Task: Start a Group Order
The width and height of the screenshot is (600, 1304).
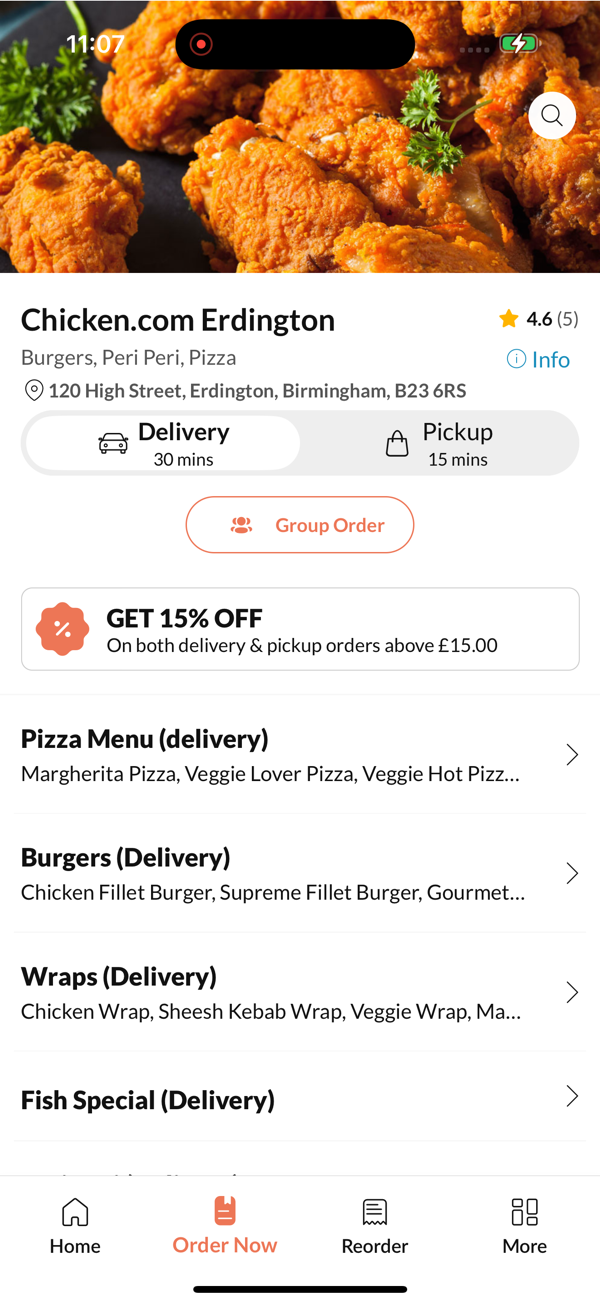Action: 300,525
